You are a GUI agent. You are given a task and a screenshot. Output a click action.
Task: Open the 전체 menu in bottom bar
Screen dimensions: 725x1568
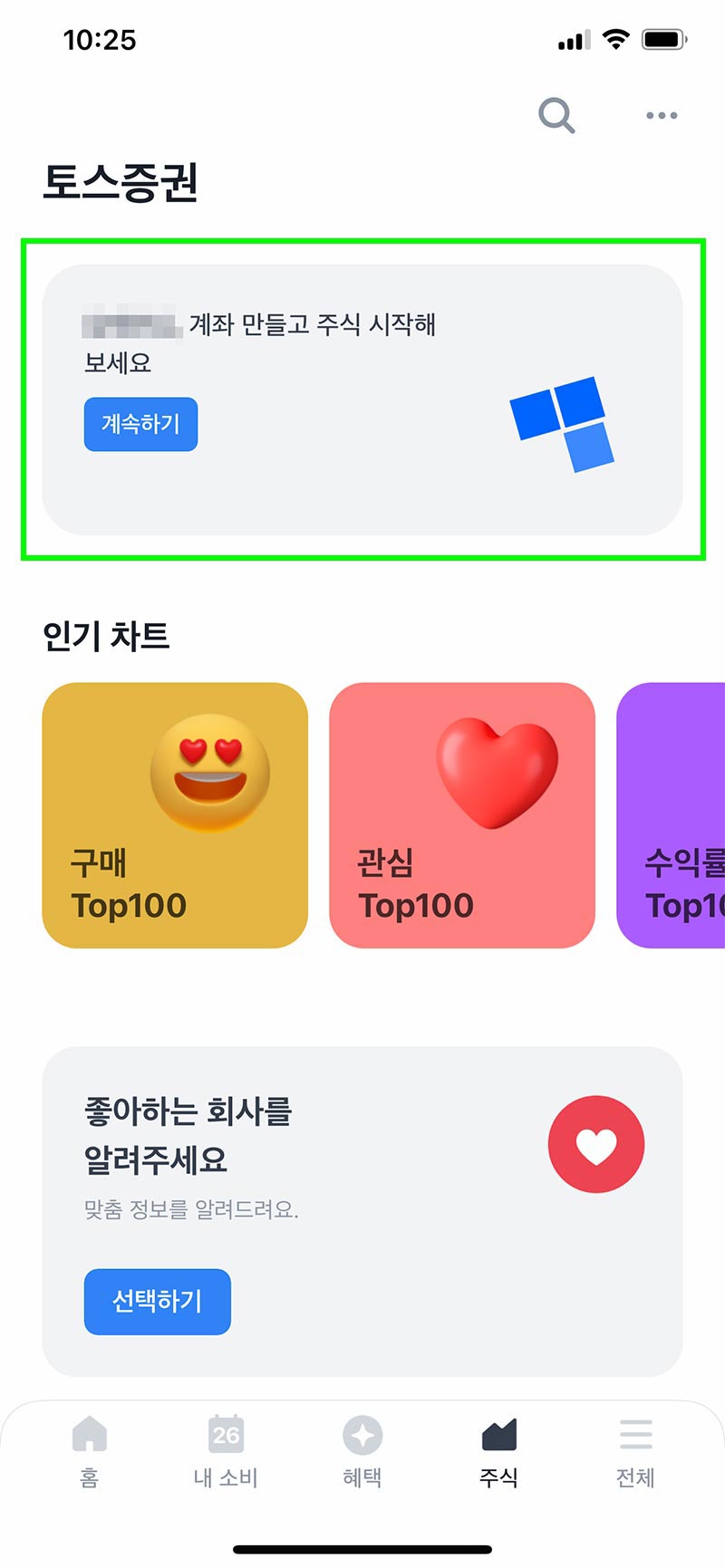[x=635, y=1449]
